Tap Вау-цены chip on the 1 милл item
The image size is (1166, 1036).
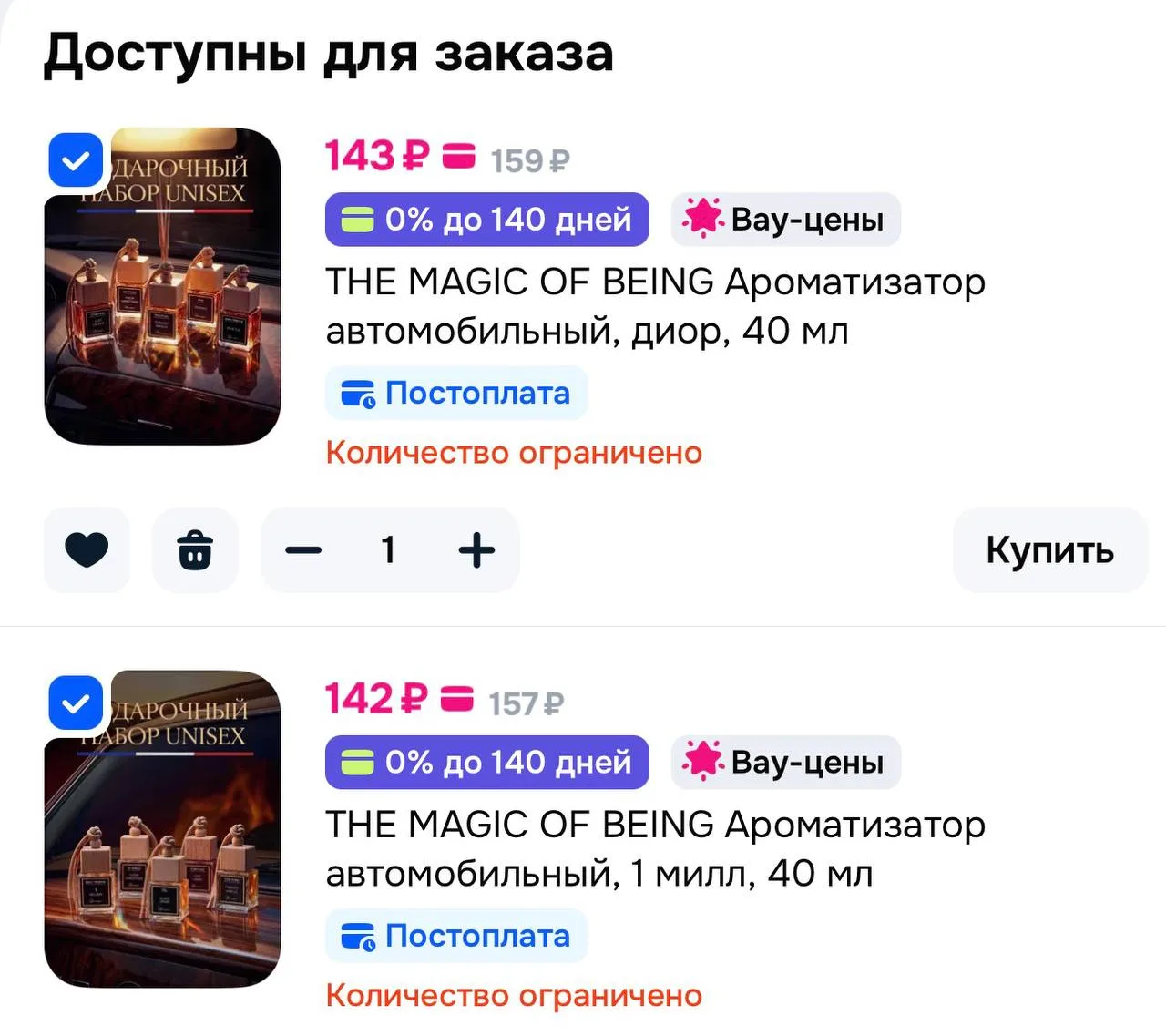pos(786,763)
